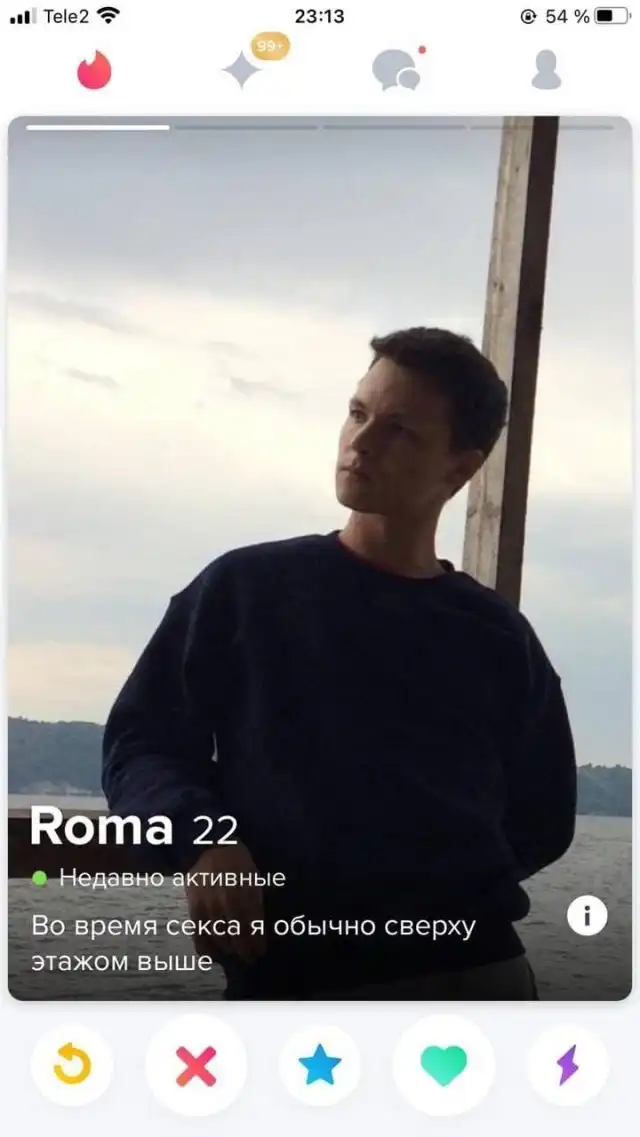Go to your profile tab
The width and height of the screenshot is (640, 1137).
tap(546, 70)
